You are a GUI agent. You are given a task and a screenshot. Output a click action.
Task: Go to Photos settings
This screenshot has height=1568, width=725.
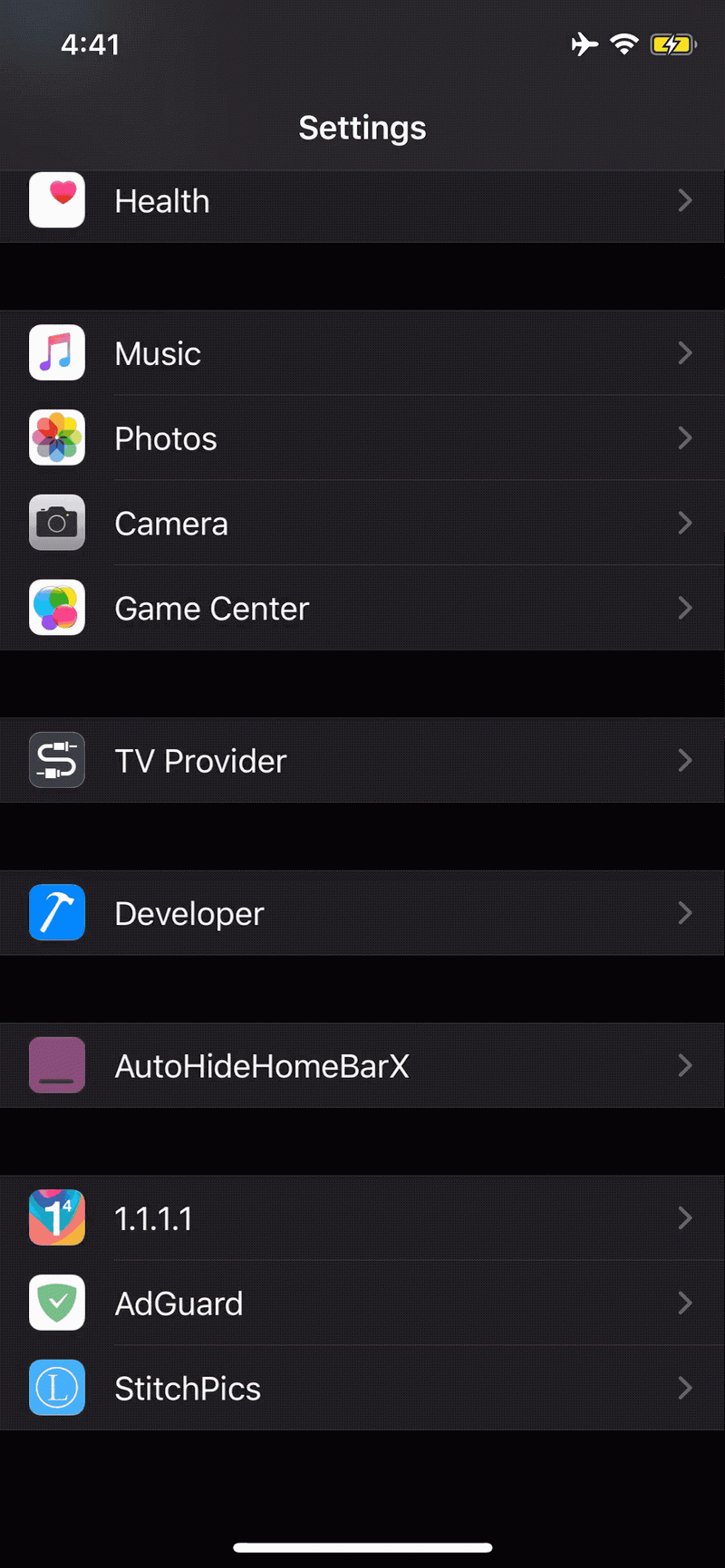click(x=362, y=438)
